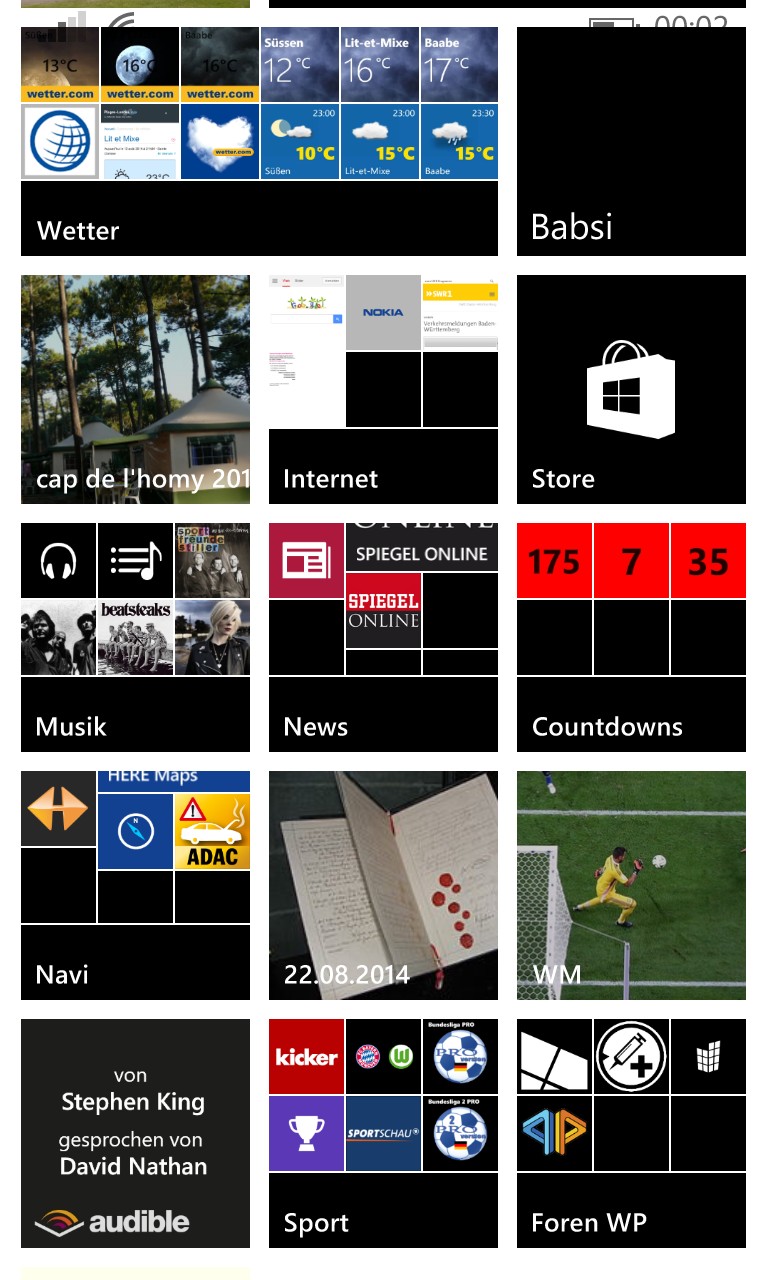Launch the audible Stephen King tile

tap(135, 1133)
